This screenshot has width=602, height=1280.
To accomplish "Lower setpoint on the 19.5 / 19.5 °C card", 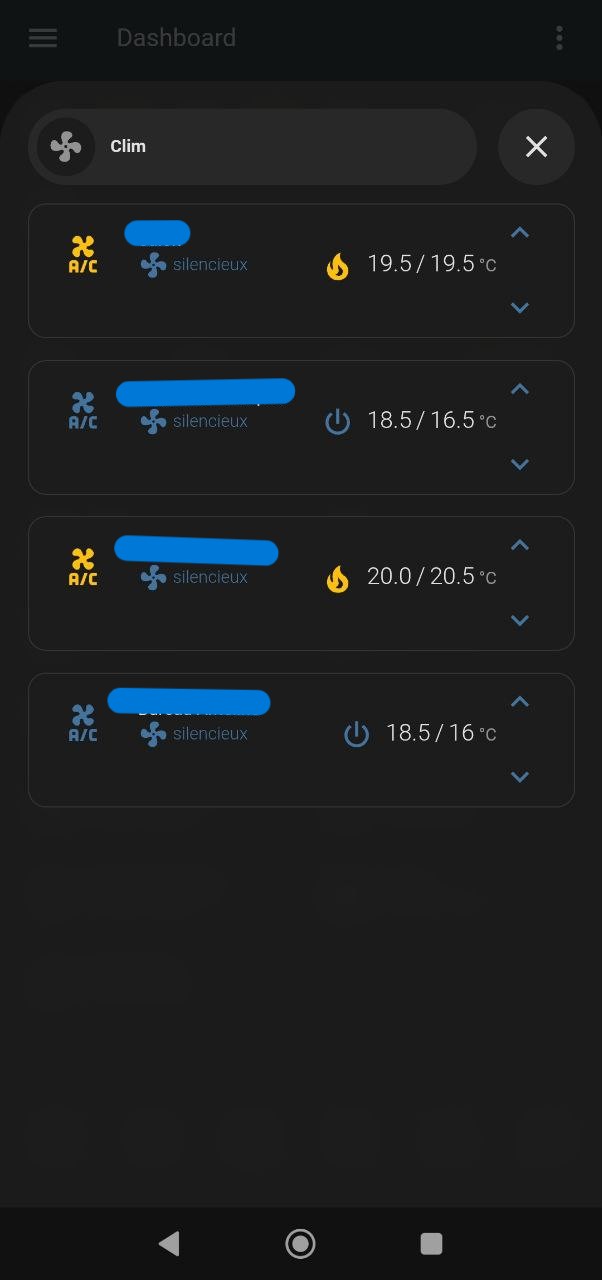I will (519, 308).
